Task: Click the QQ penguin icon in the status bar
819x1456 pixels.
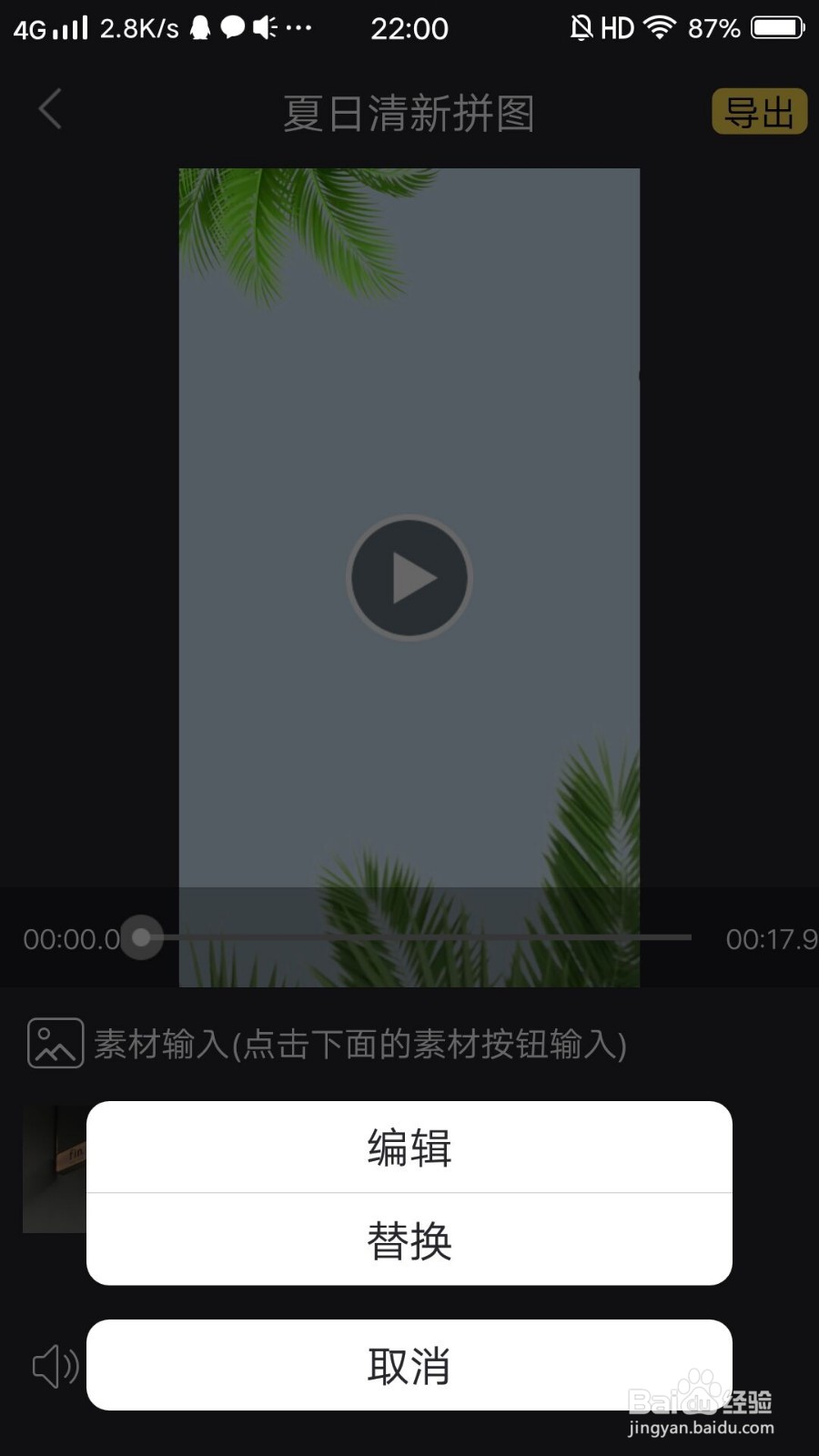Action: click(x=202, y=27)
